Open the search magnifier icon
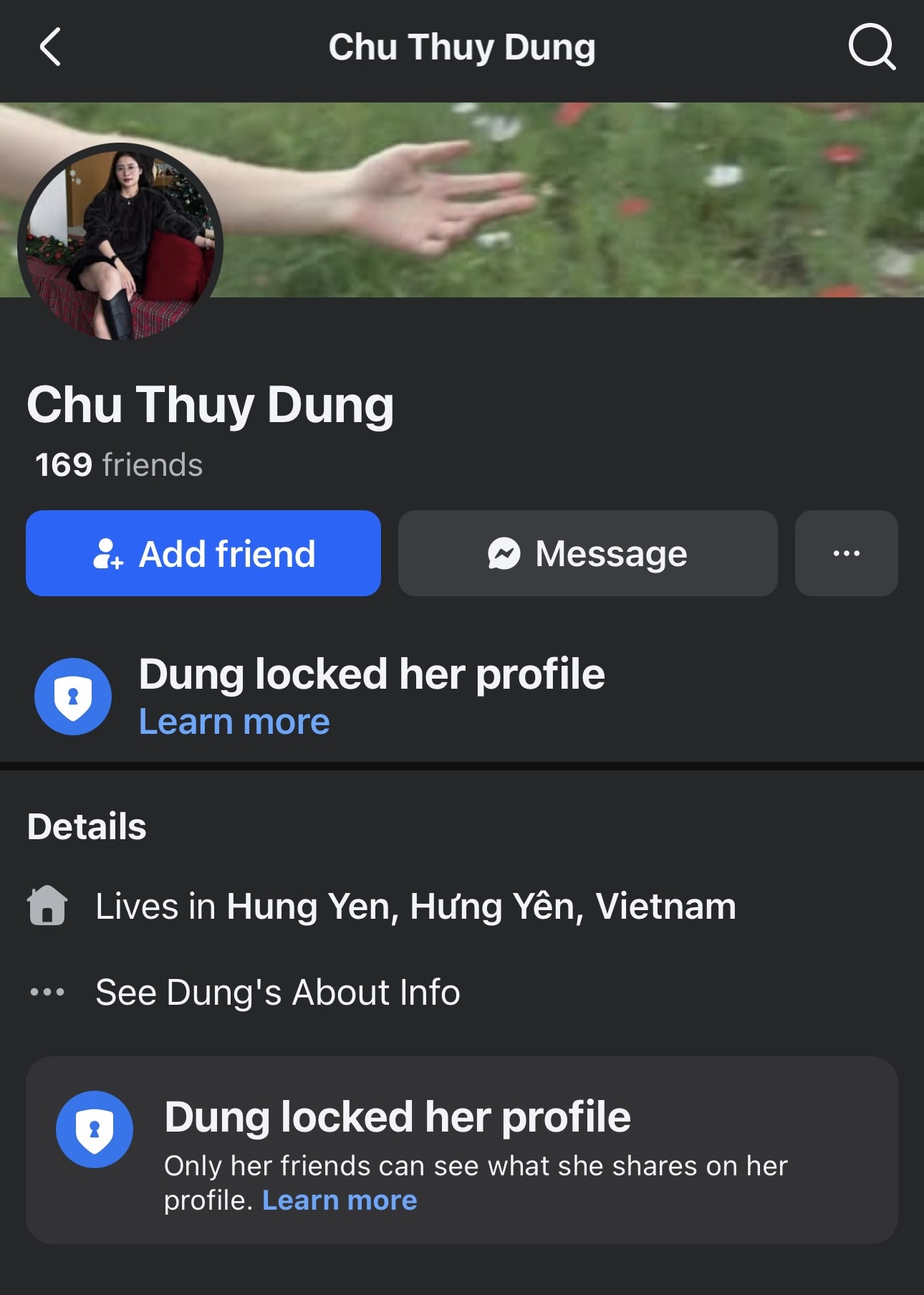 point(871,47)
